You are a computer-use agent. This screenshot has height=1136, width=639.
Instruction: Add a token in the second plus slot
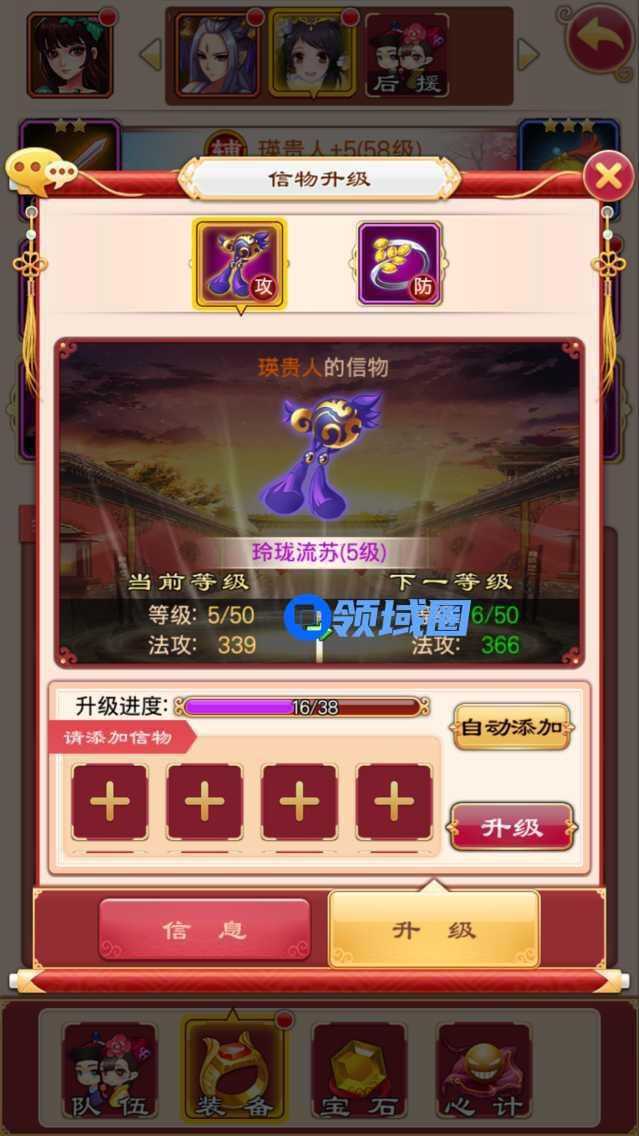204,802
